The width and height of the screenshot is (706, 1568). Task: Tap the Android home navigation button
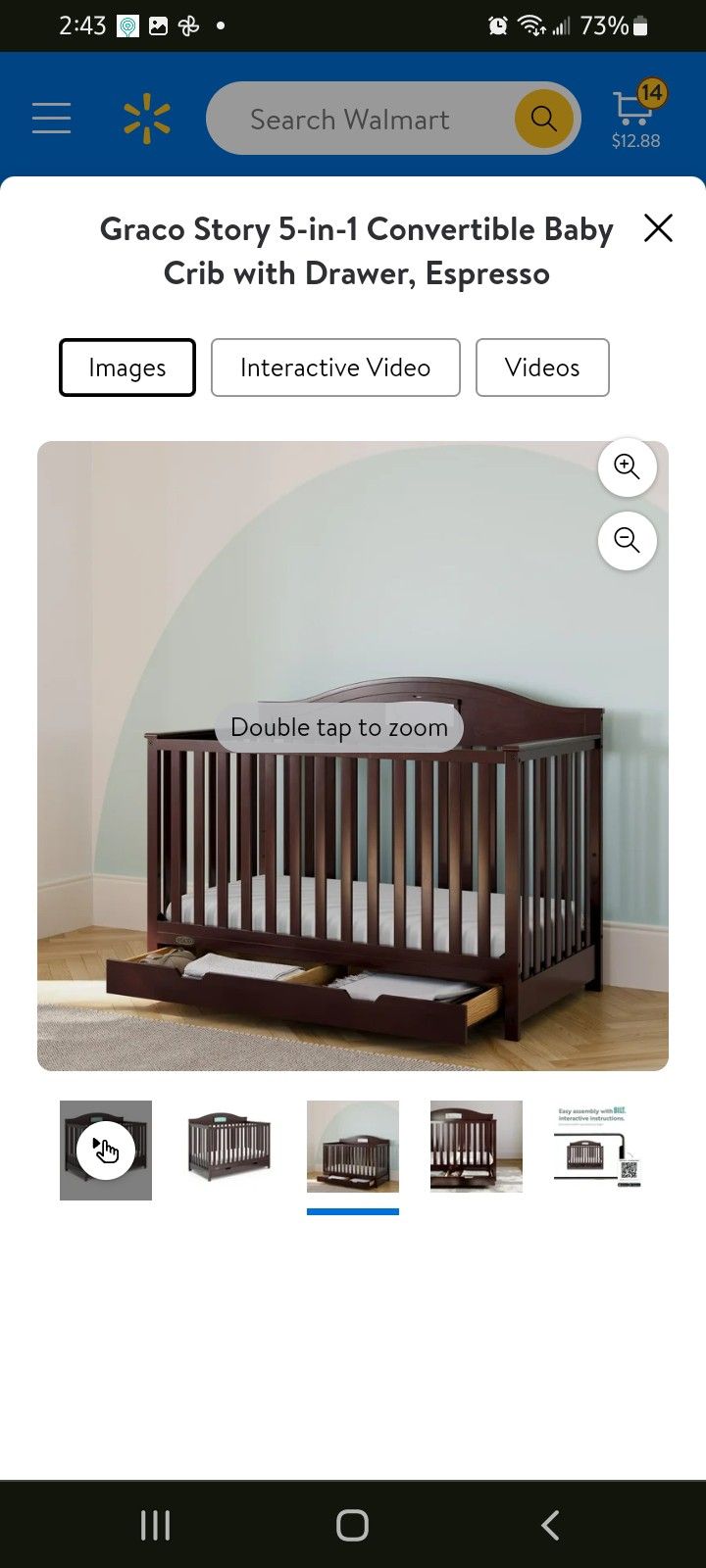pos(352,1524)
